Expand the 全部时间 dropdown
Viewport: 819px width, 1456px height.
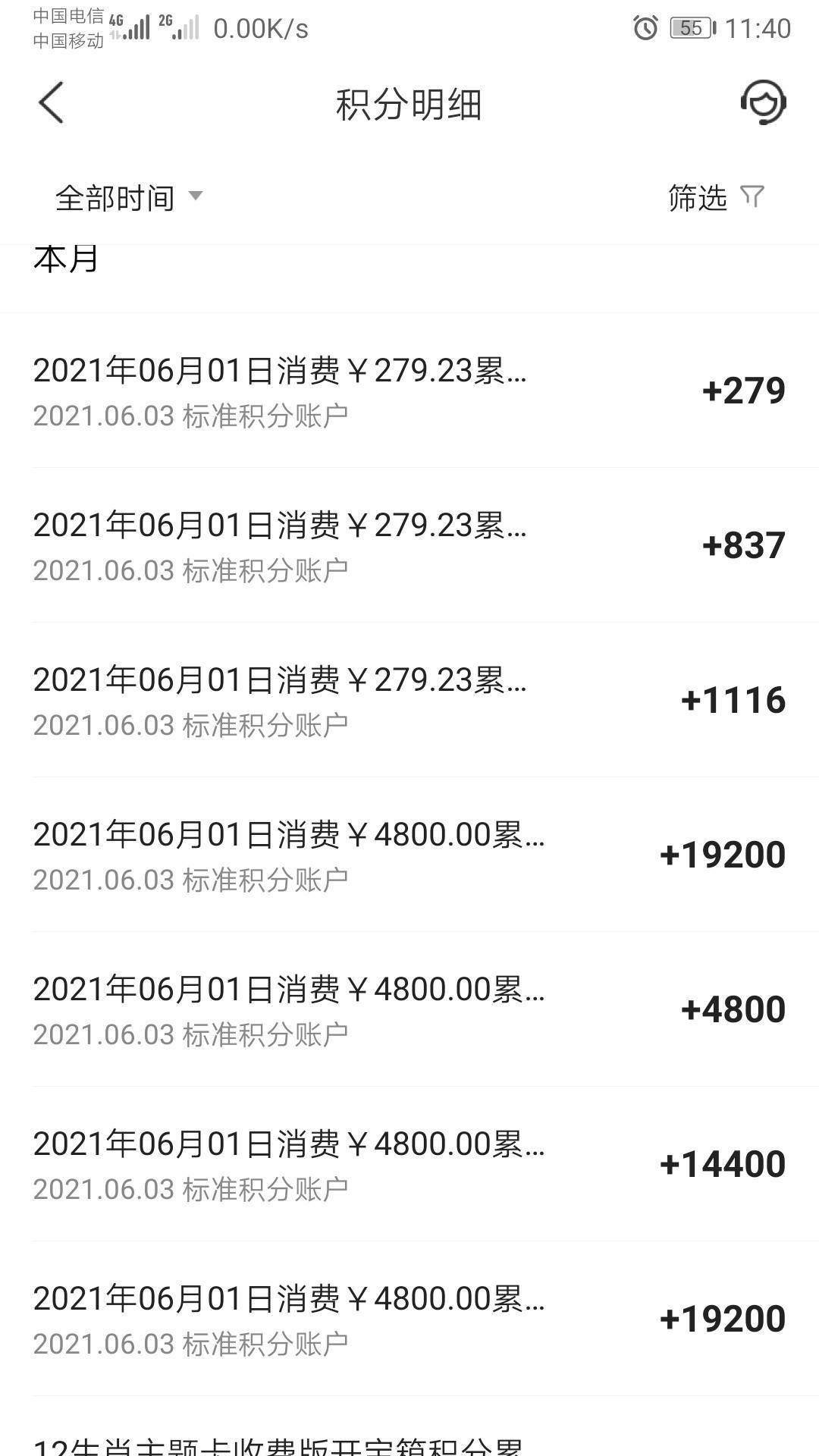tap(129, 198)
